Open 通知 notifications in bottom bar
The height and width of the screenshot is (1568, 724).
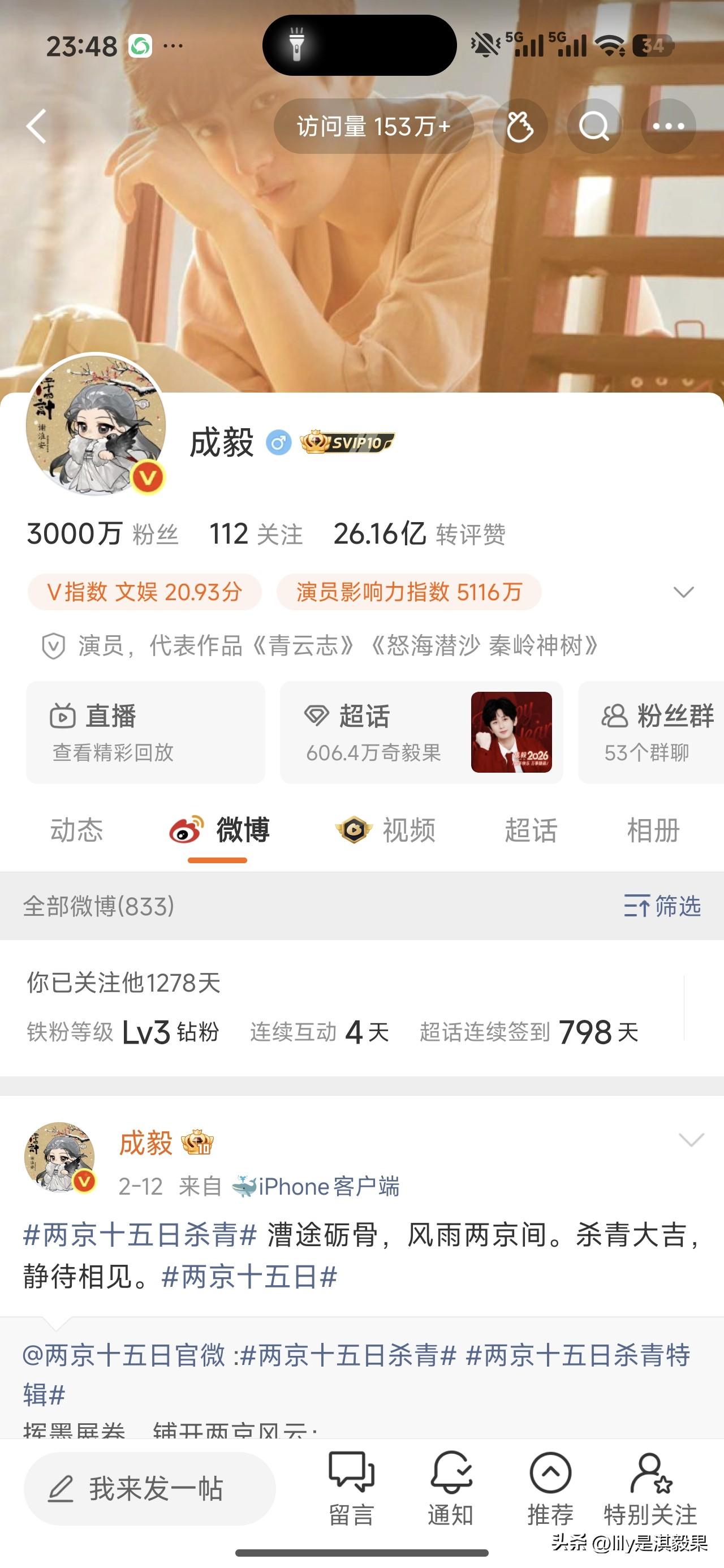(x=451, y=1491)
